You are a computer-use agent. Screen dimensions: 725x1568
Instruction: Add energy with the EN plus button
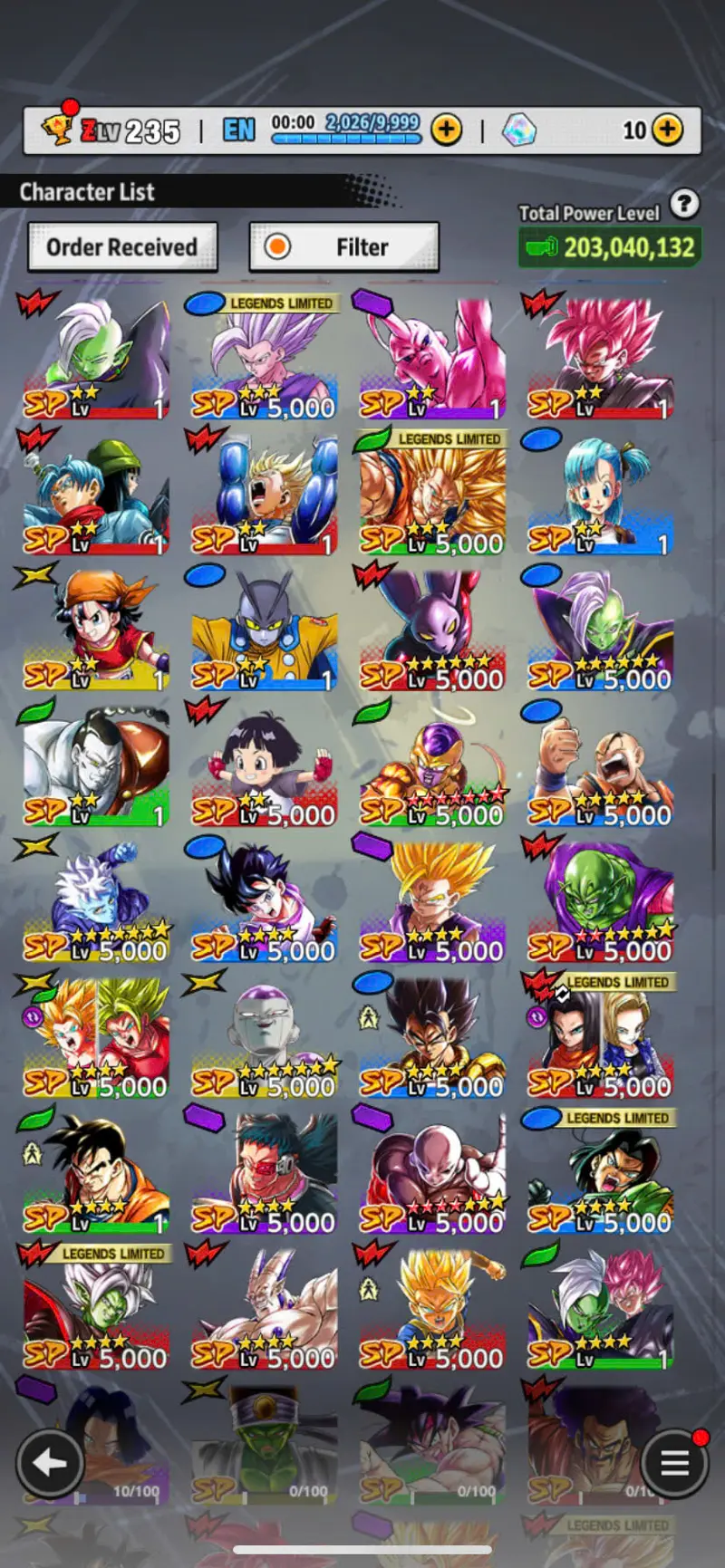pos(446,130)
